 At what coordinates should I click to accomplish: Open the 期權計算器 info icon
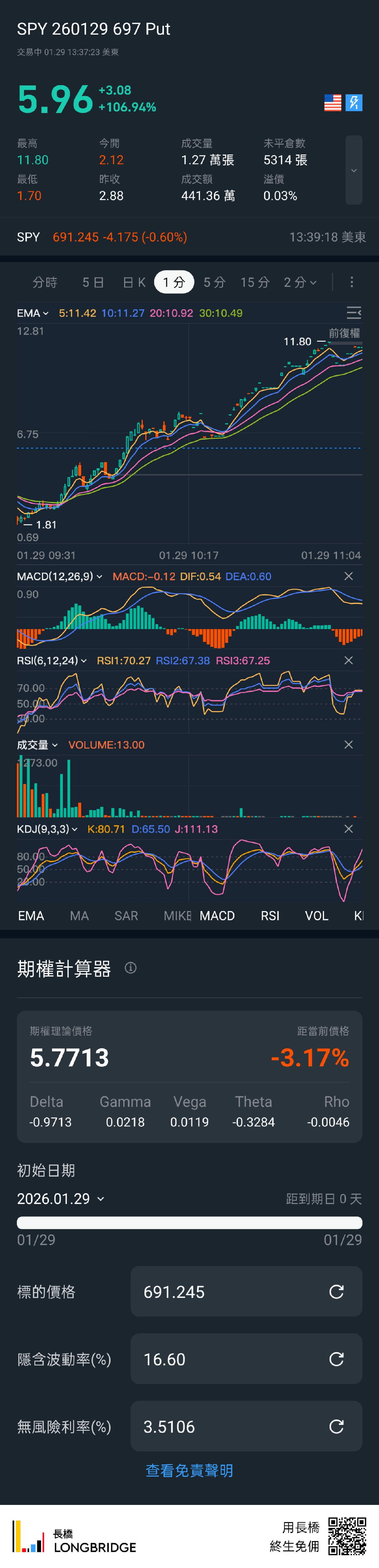pyautogui.click(x=131, y=968)
